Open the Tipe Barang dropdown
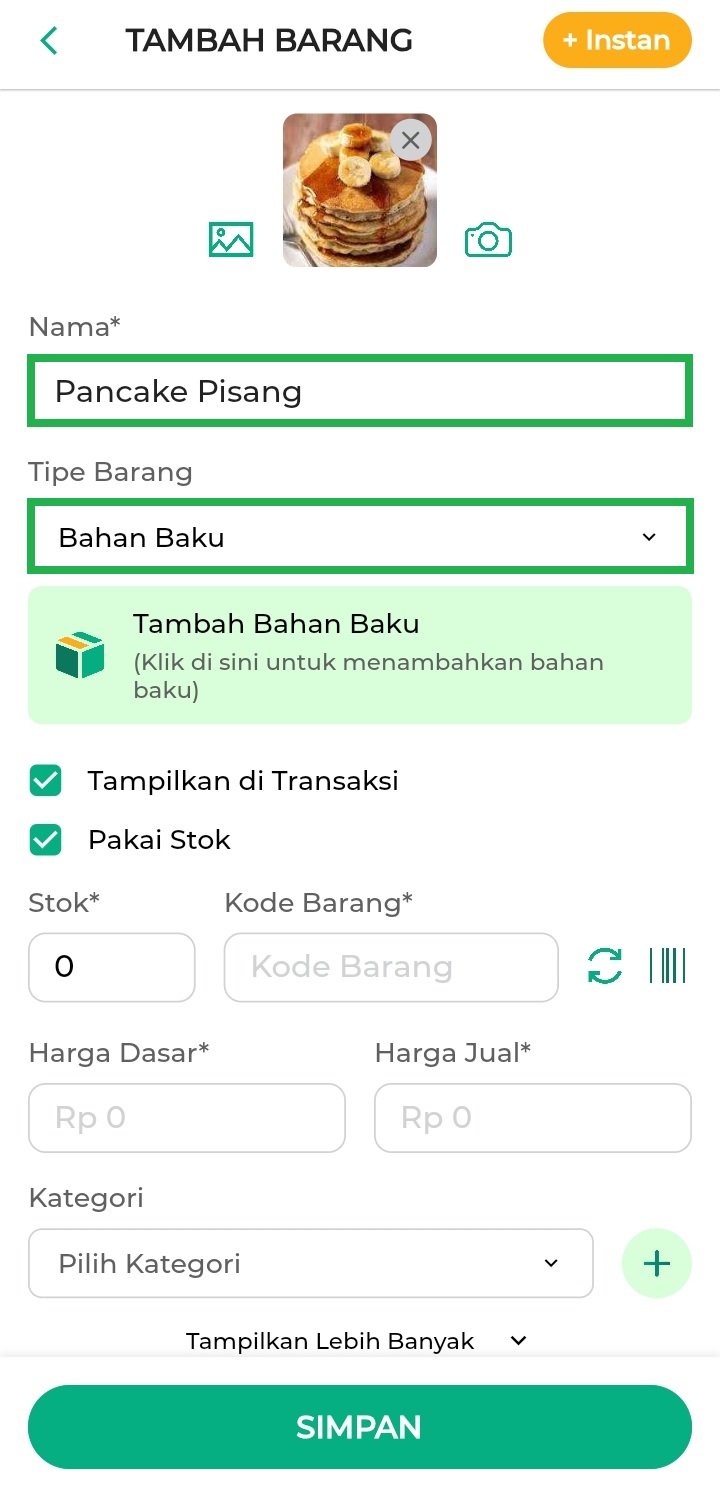720x1494 pixels. tap(360, 537)
